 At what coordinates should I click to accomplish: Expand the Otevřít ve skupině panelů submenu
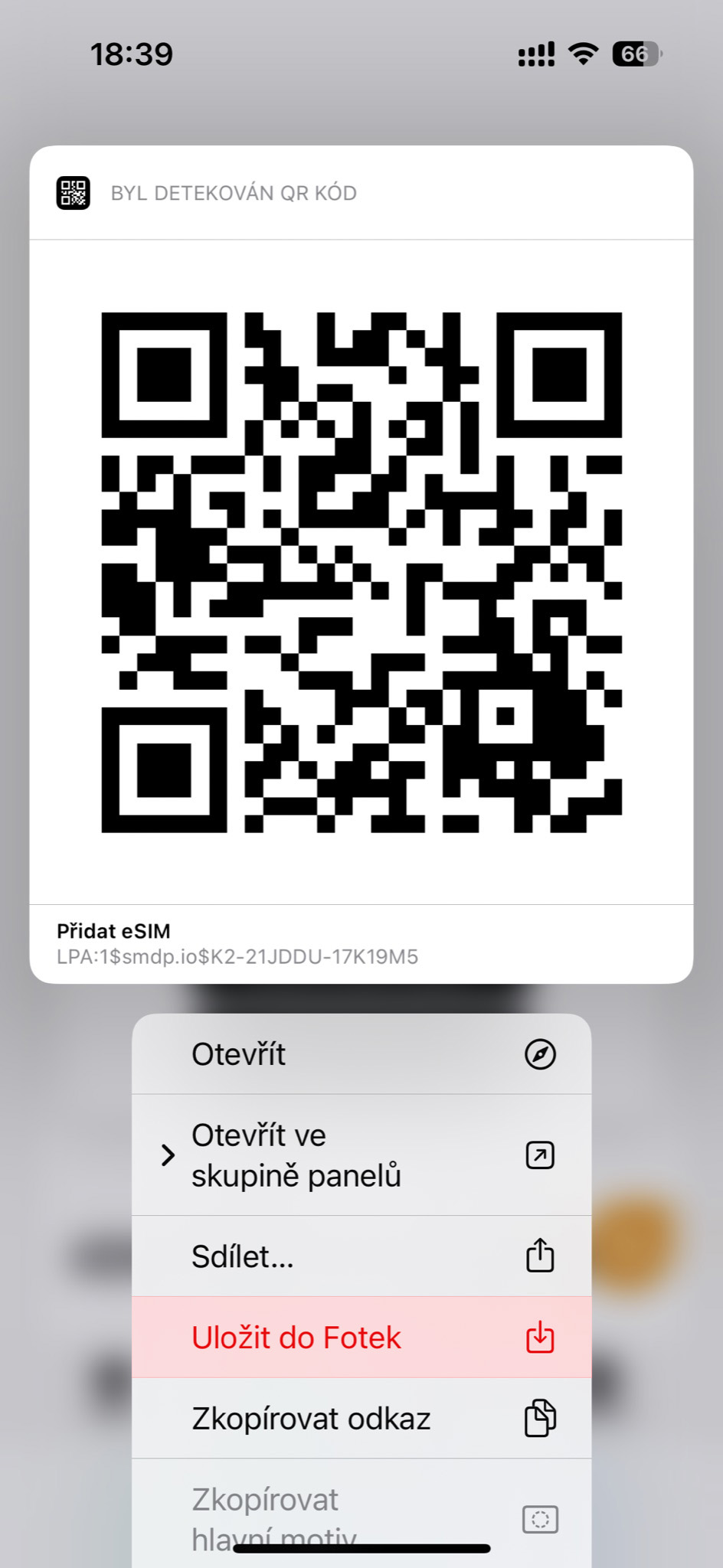click(361, 1155)
